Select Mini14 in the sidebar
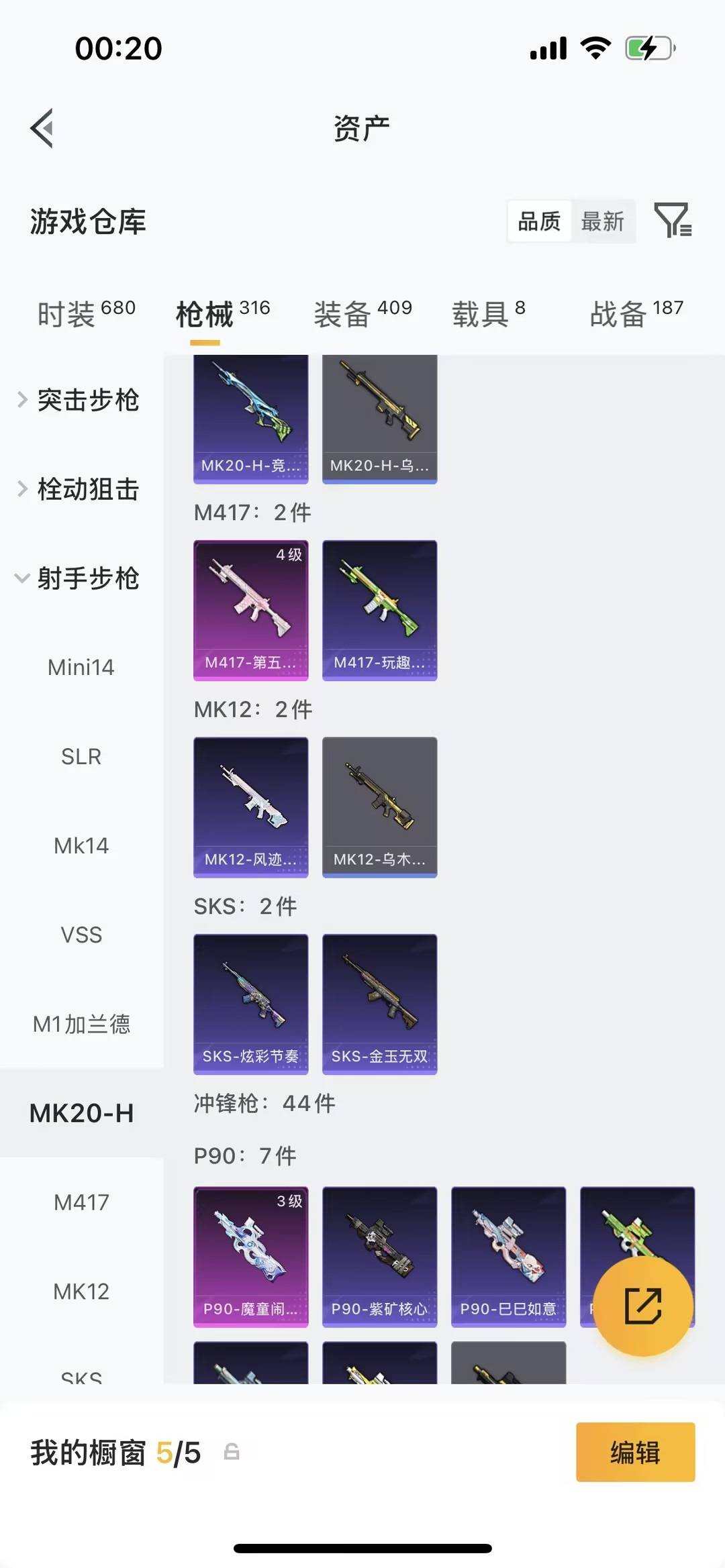Image resolution: width=725 pixels, height=1568 pixels. coord(81,667)
